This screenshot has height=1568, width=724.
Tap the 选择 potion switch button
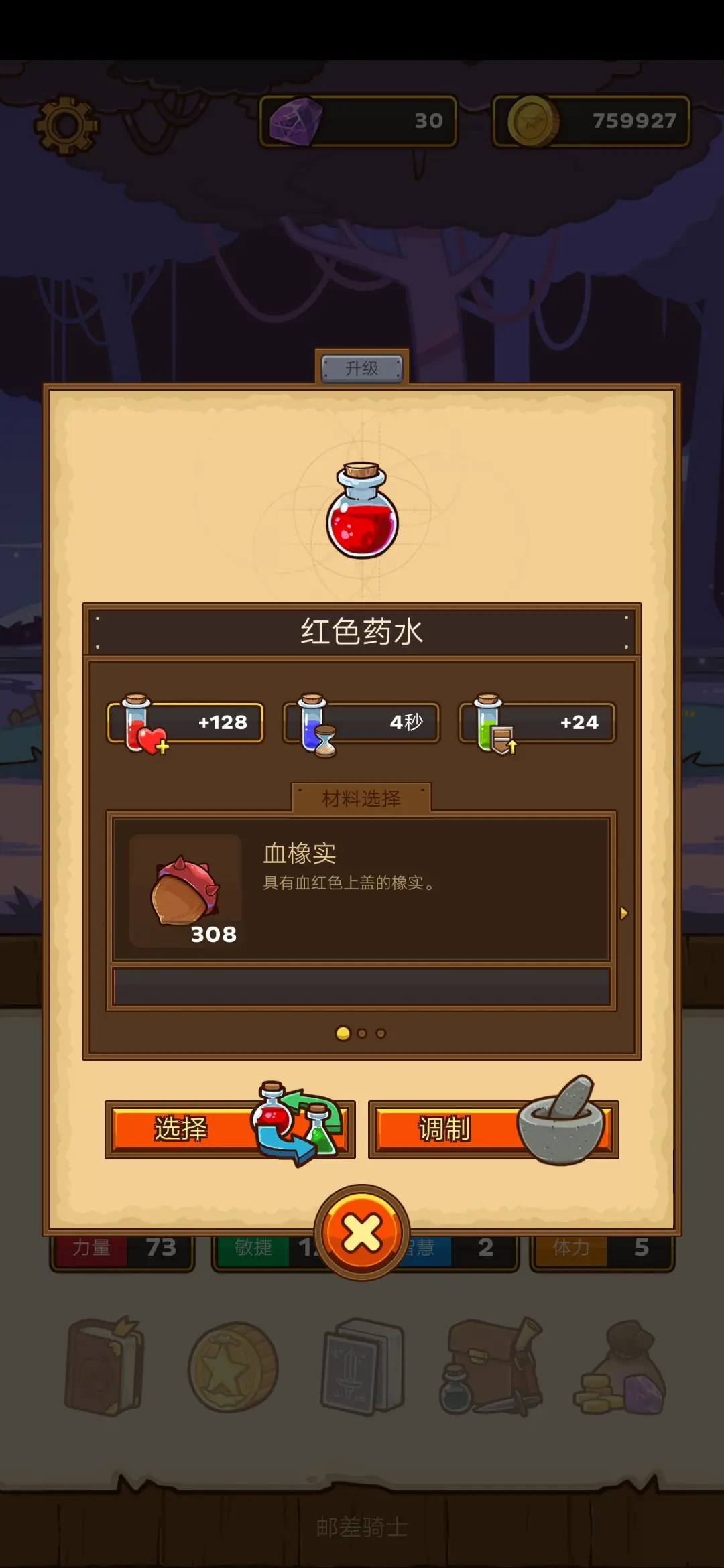point(229,1129)
